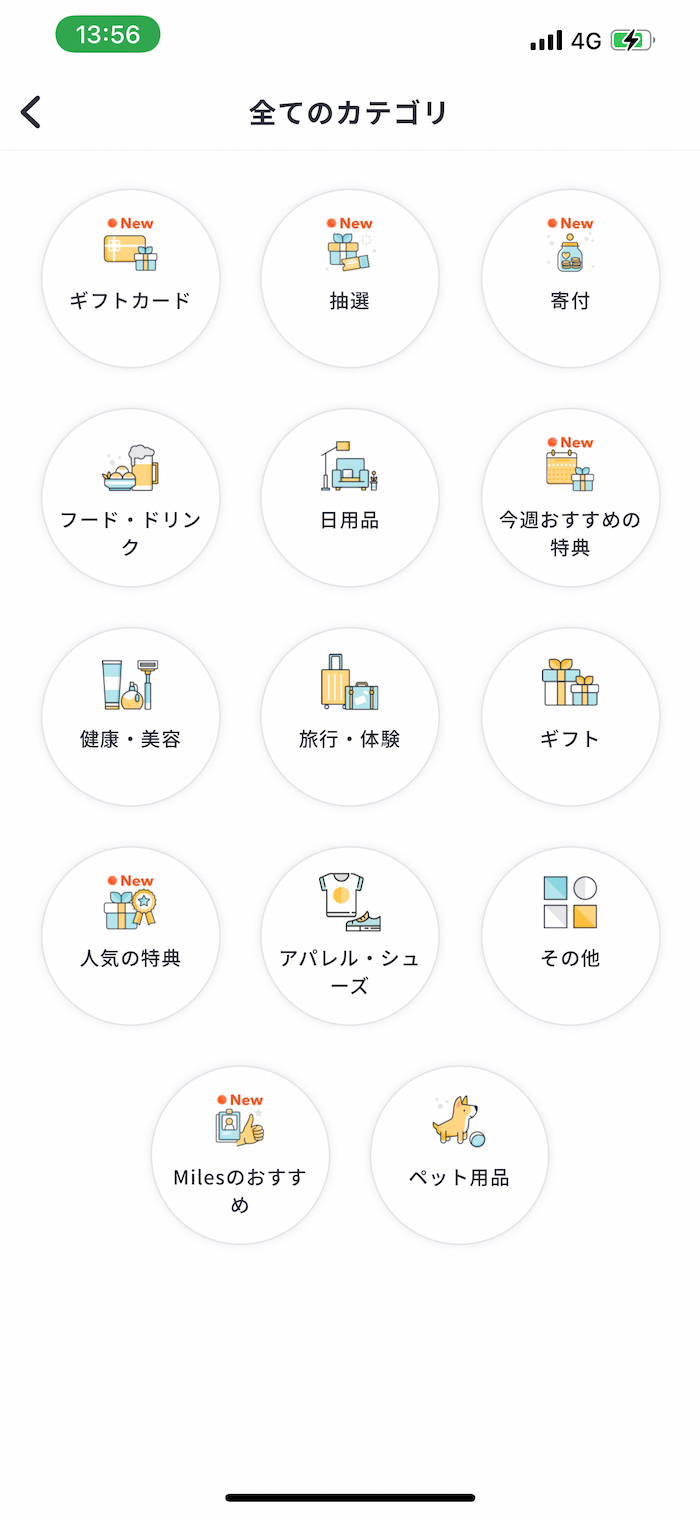Screen dimensions: 700x1515
Task: Browse the 旅行・体験 category
Action: click(350, 716)
